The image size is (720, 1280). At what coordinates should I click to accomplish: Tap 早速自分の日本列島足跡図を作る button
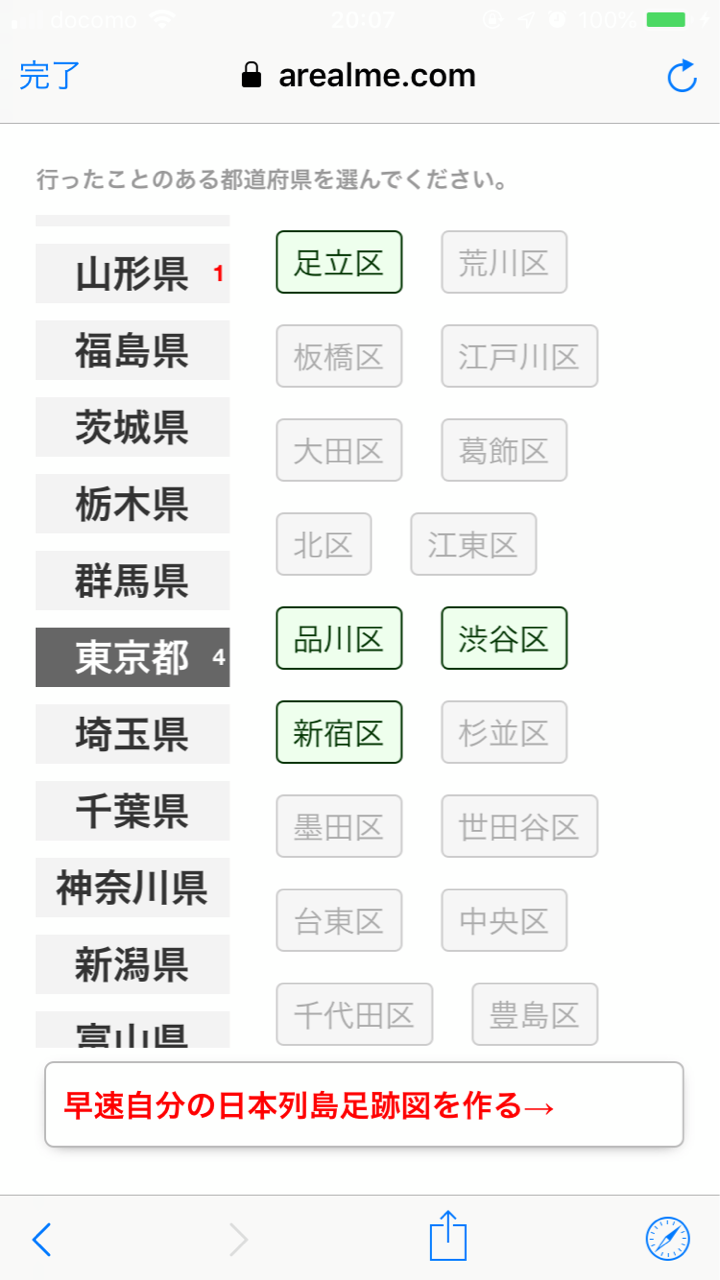[364, 1105]
